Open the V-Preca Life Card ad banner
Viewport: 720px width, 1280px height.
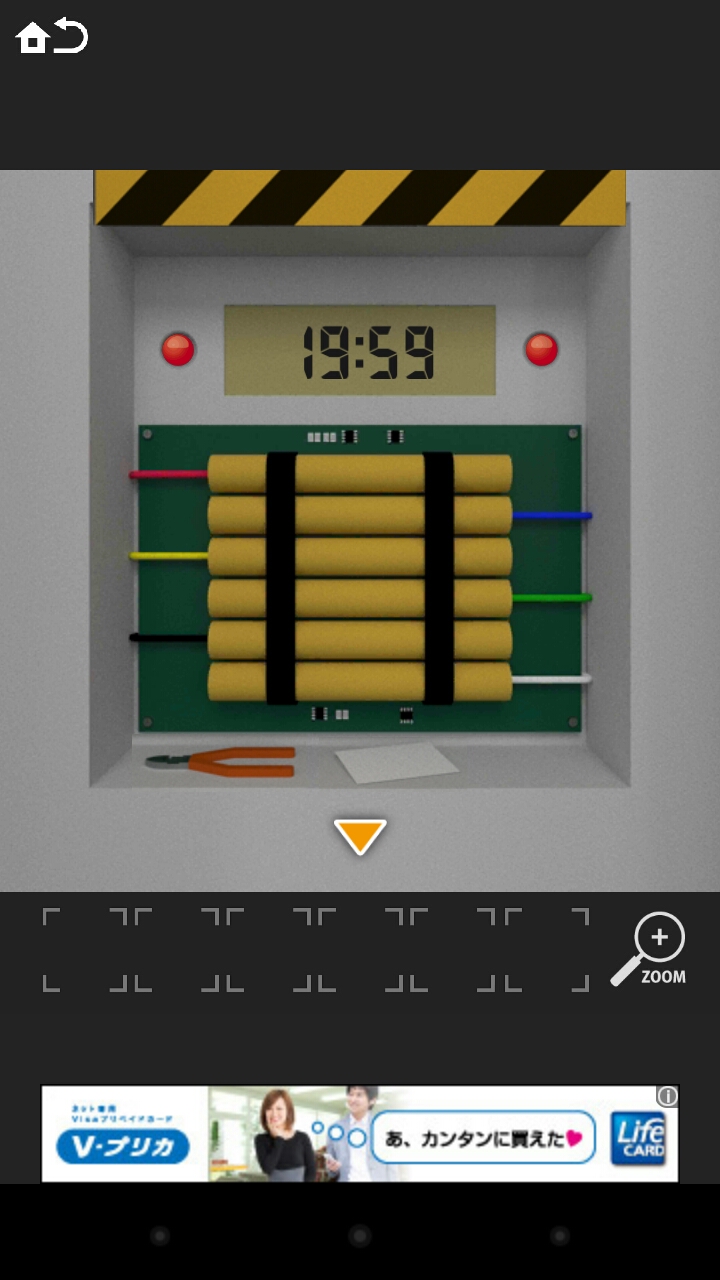pos(360,1134)
